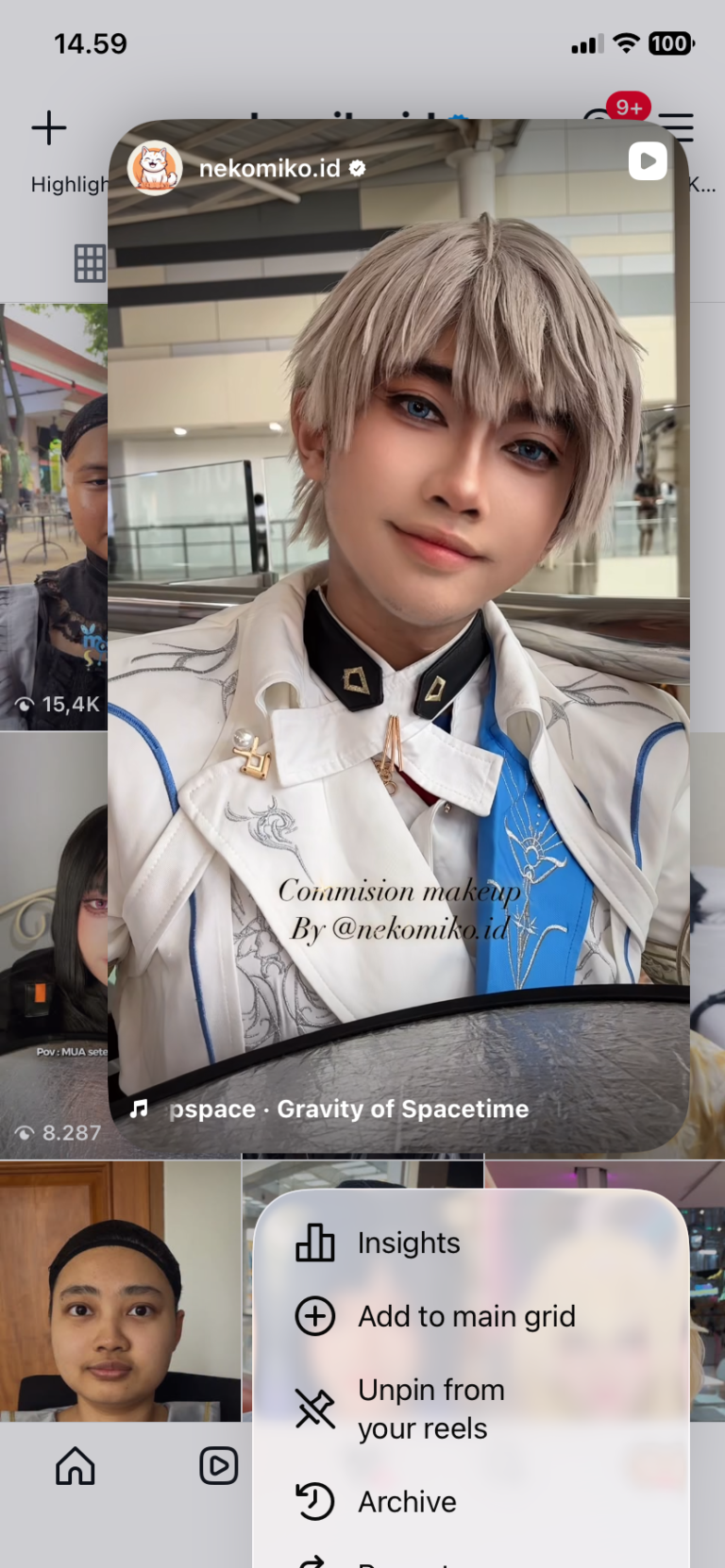Select Add to main grid

pos(465,1316)
